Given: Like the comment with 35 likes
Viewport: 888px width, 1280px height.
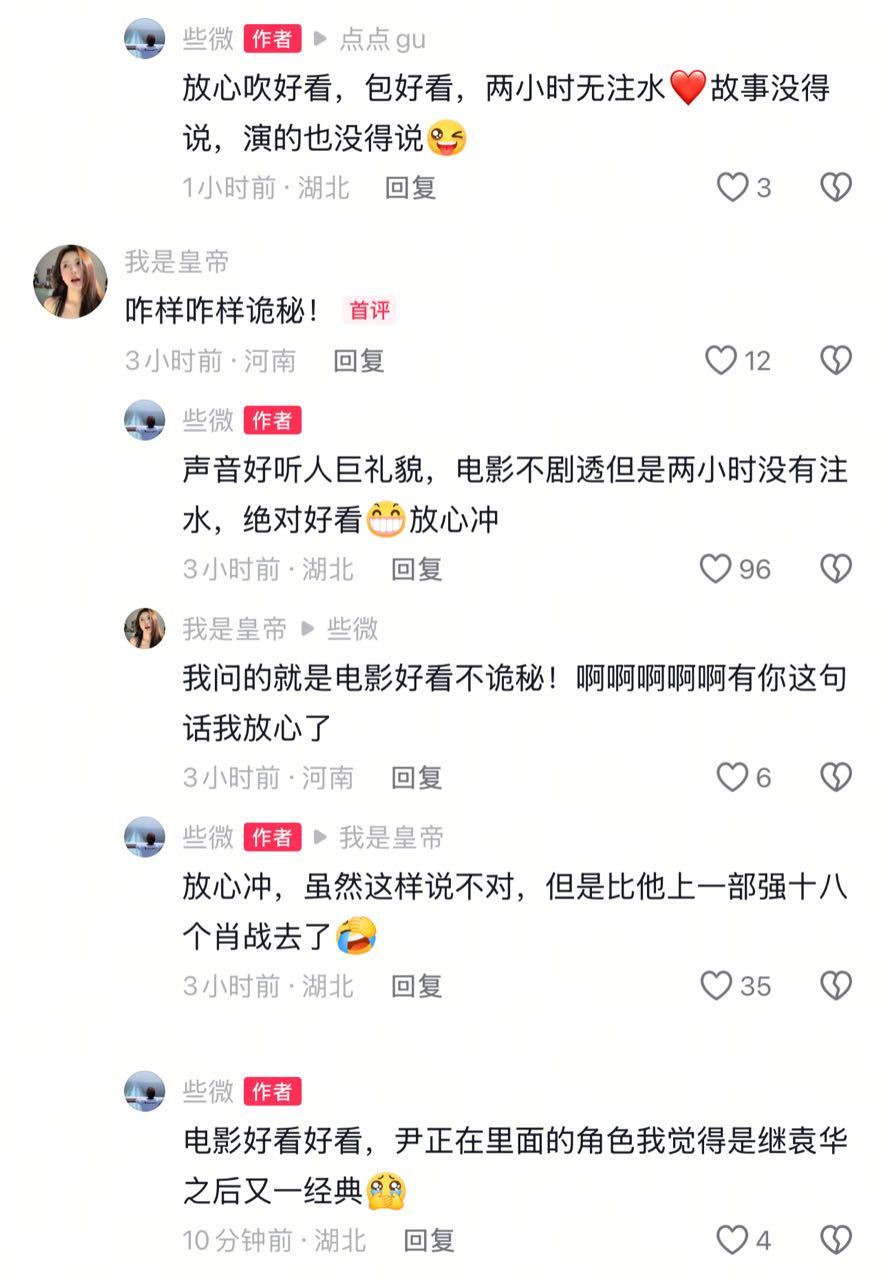Looking at the screenshot, I should pyautogui.click(x=721, y=985).
